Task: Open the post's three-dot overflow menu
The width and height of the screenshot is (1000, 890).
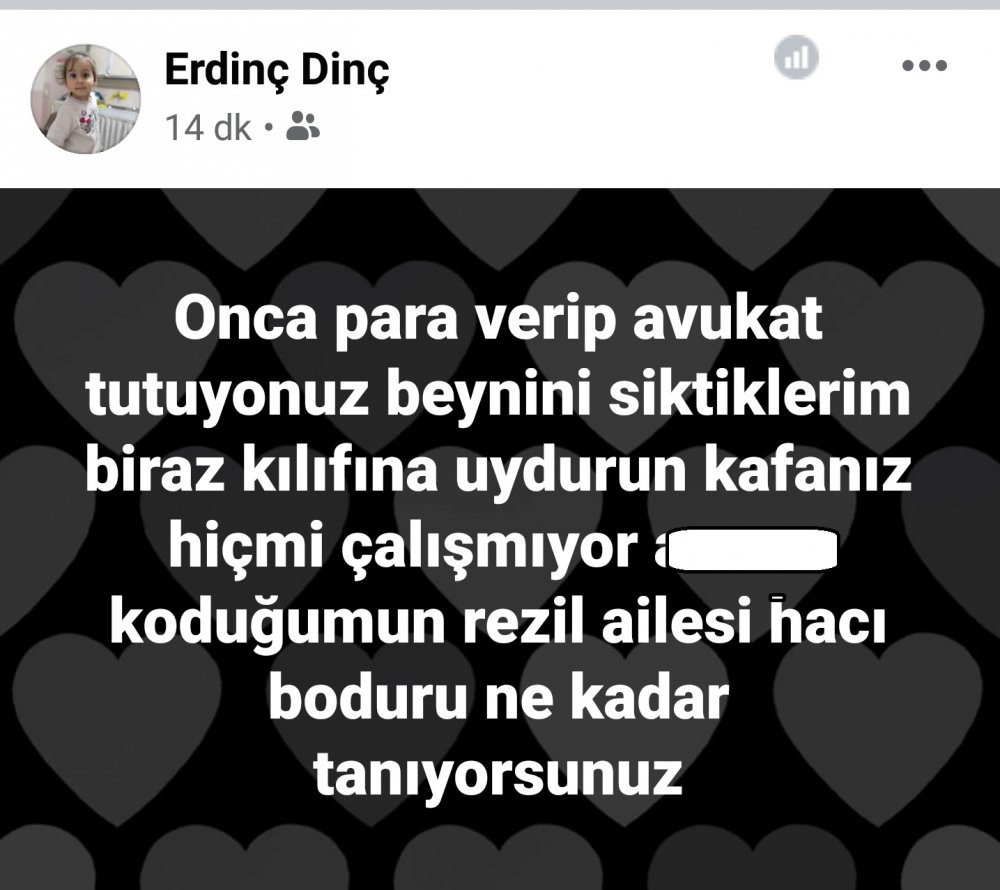Action: pyautogui.click(x=923, y=67)
